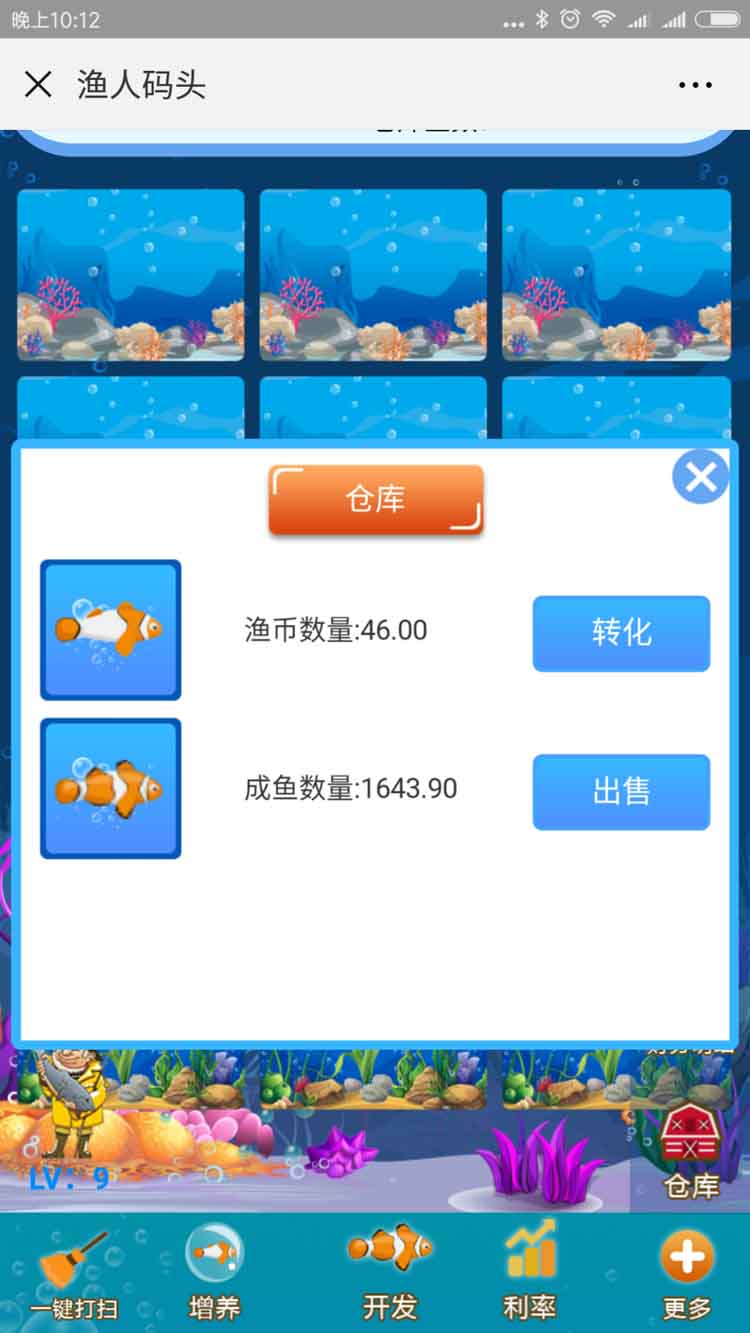
Task: Tap 更多 for more options
Action: click(687, 1273)
